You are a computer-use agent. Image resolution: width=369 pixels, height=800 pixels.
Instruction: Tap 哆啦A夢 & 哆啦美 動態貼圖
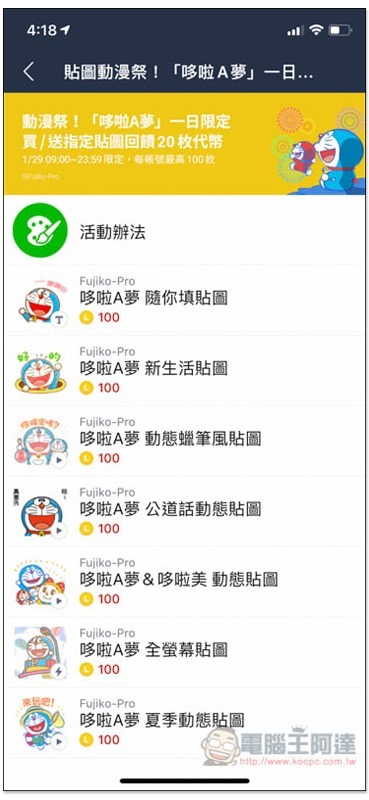(x=184, y=582)
